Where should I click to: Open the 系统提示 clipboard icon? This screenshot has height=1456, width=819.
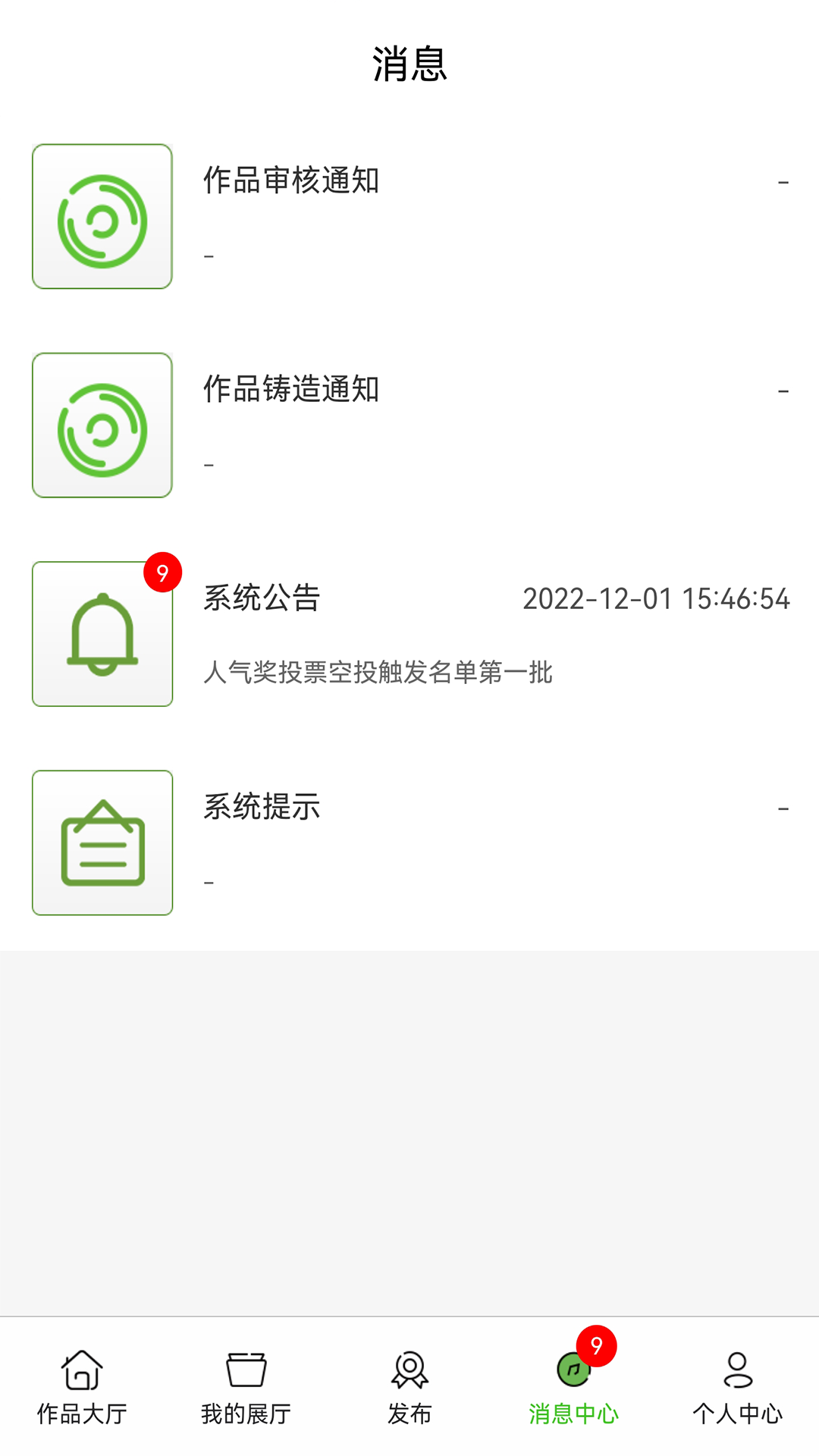pyautogui.click(x=102, y=843)
